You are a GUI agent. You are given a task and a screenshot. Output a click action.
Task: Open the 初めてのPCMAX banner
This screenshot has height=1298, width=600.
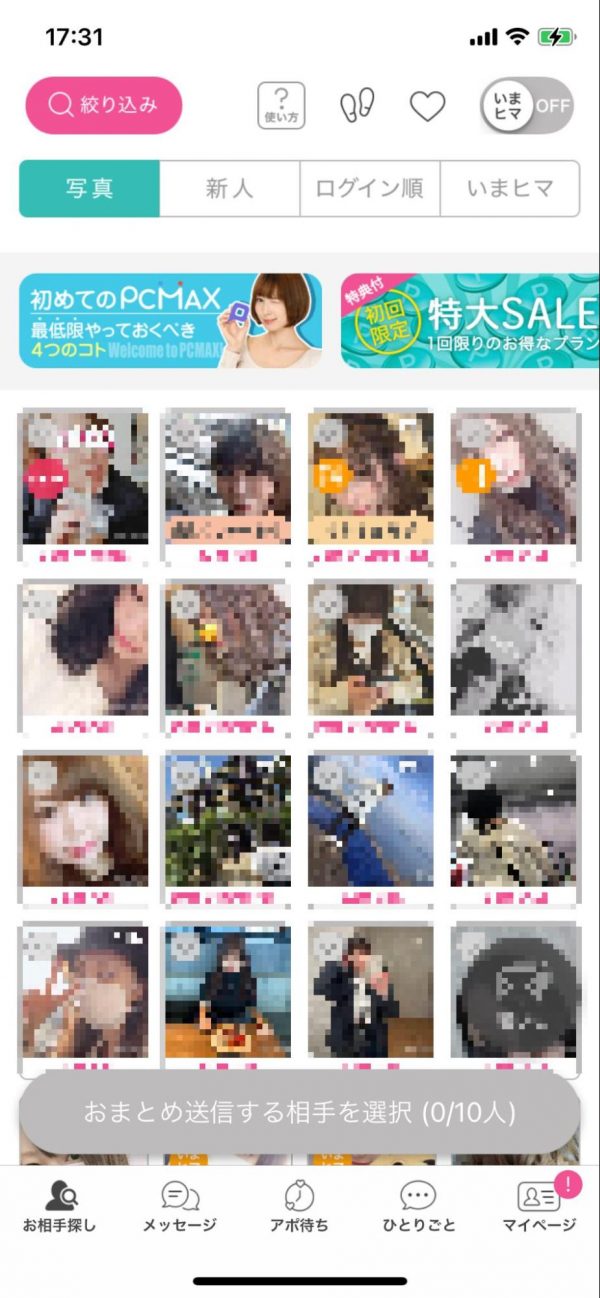[171, 320]
